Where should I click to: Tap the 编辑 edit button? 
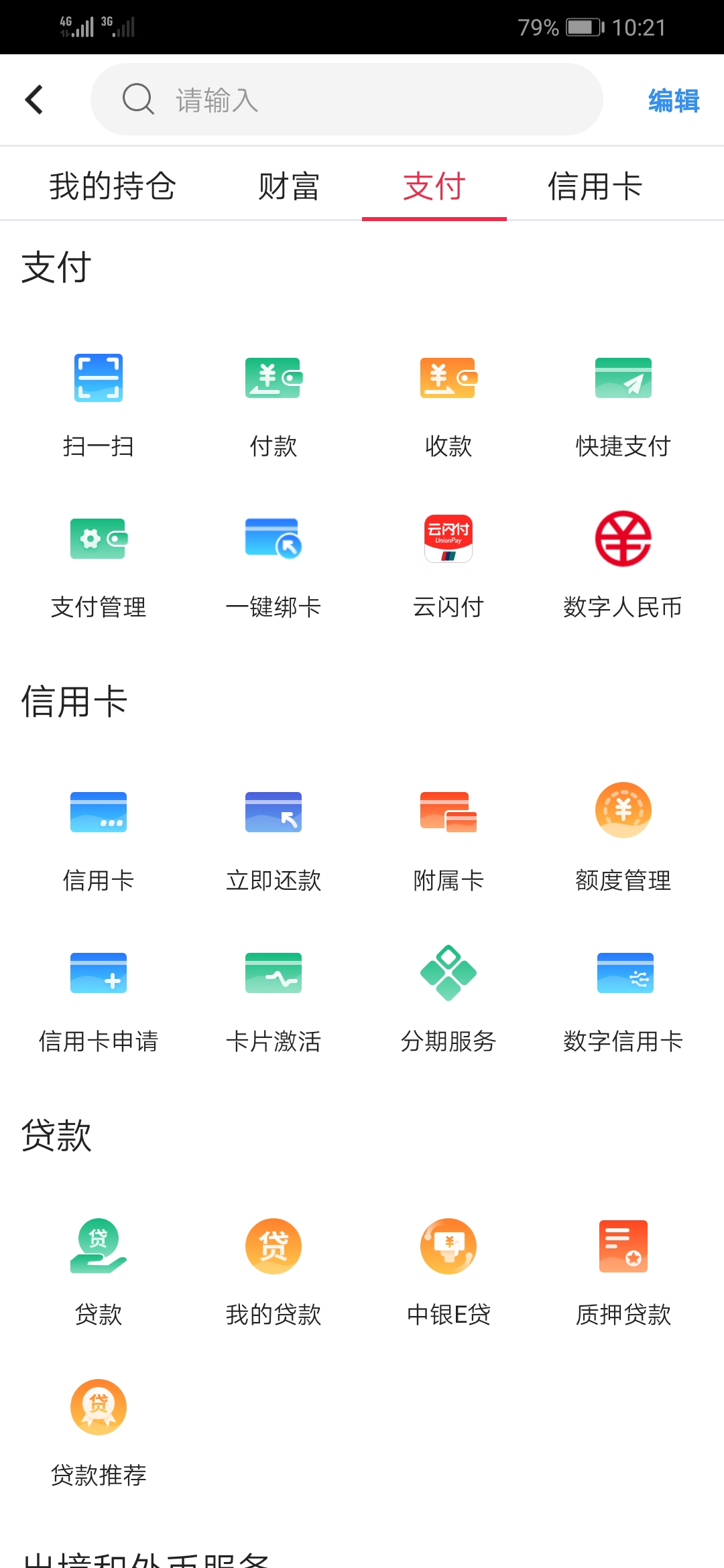coord(674,101)
